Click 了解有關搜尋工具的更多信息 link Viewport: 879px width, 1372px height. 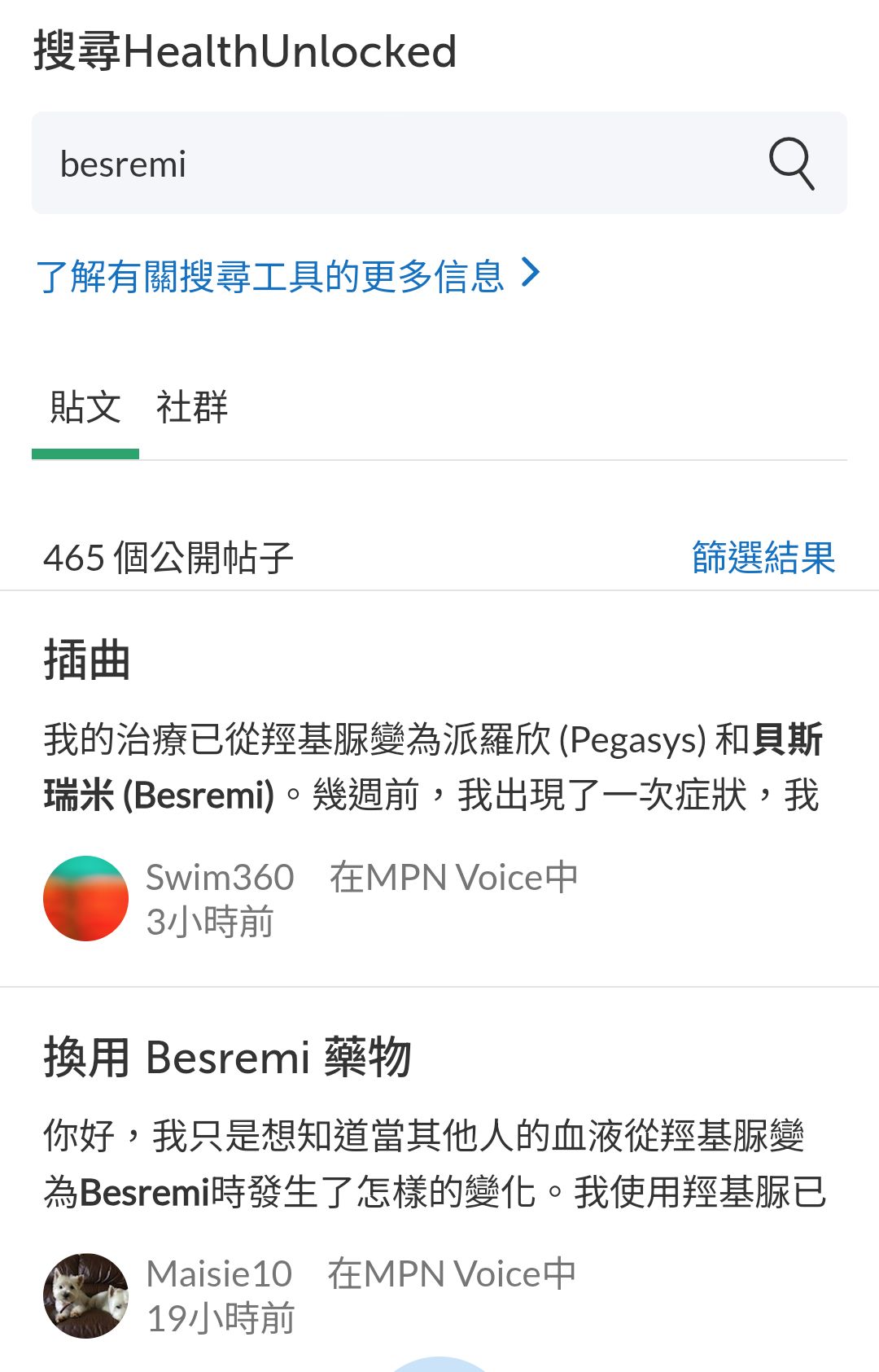point(273,274)
